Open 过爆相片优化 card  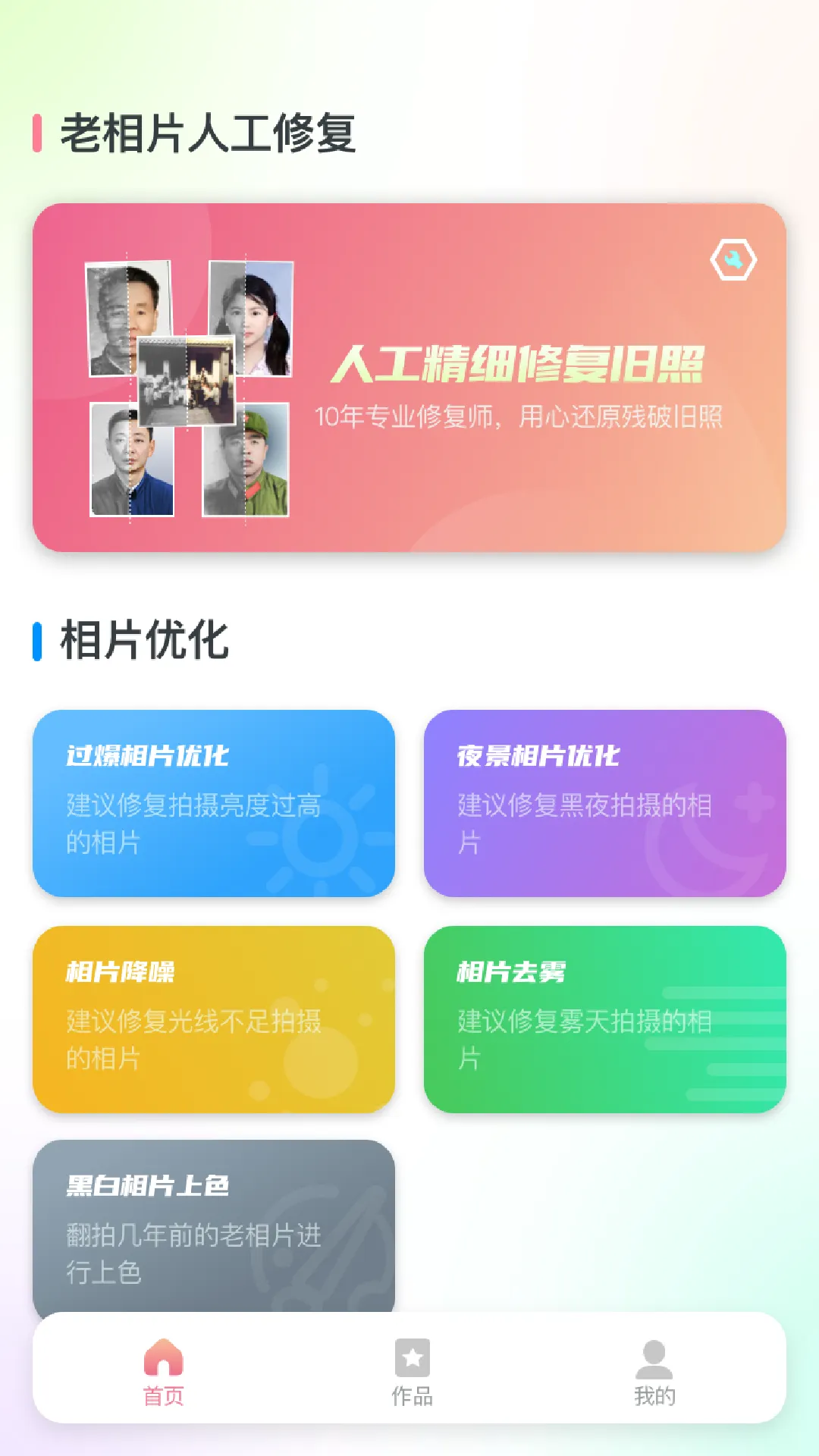214,803
